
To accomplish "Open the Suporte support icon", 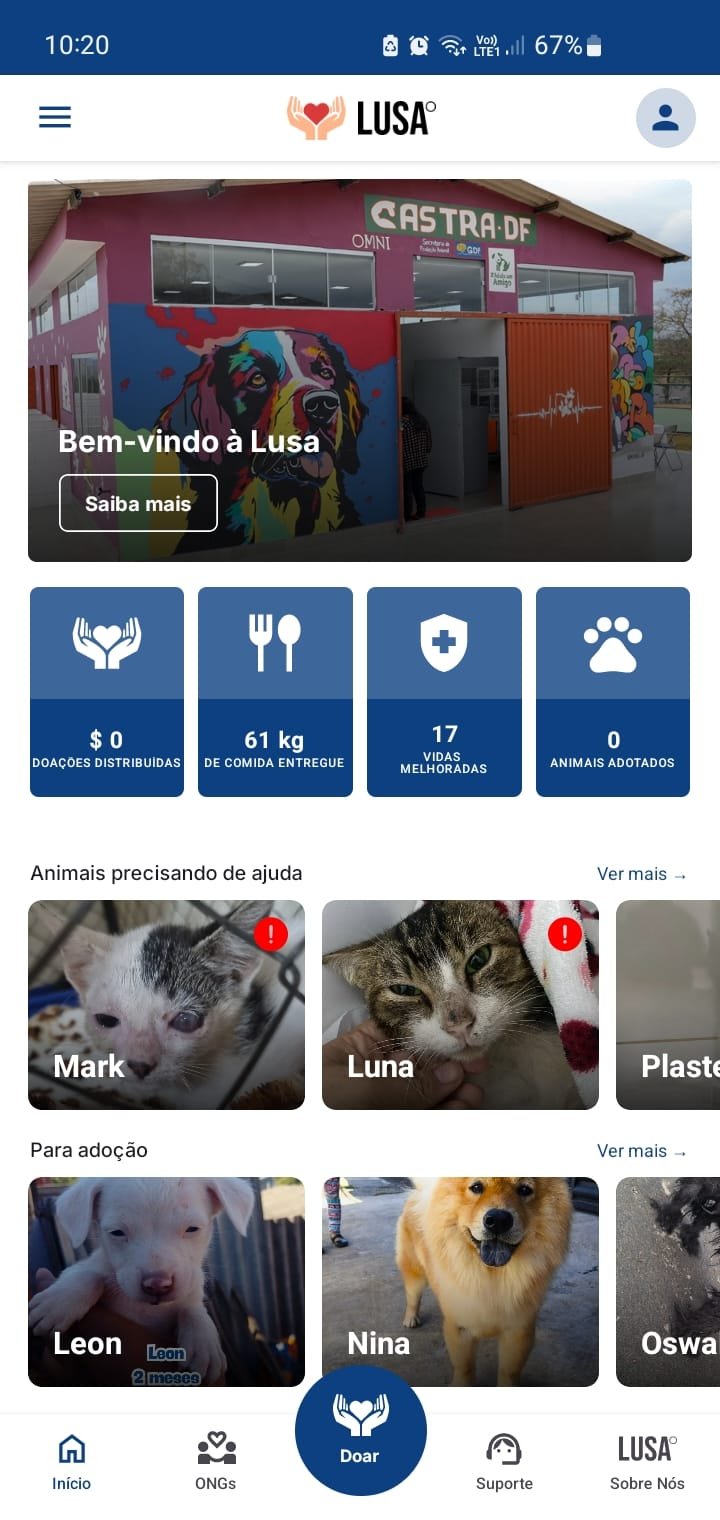I will tap(504, 1449).
